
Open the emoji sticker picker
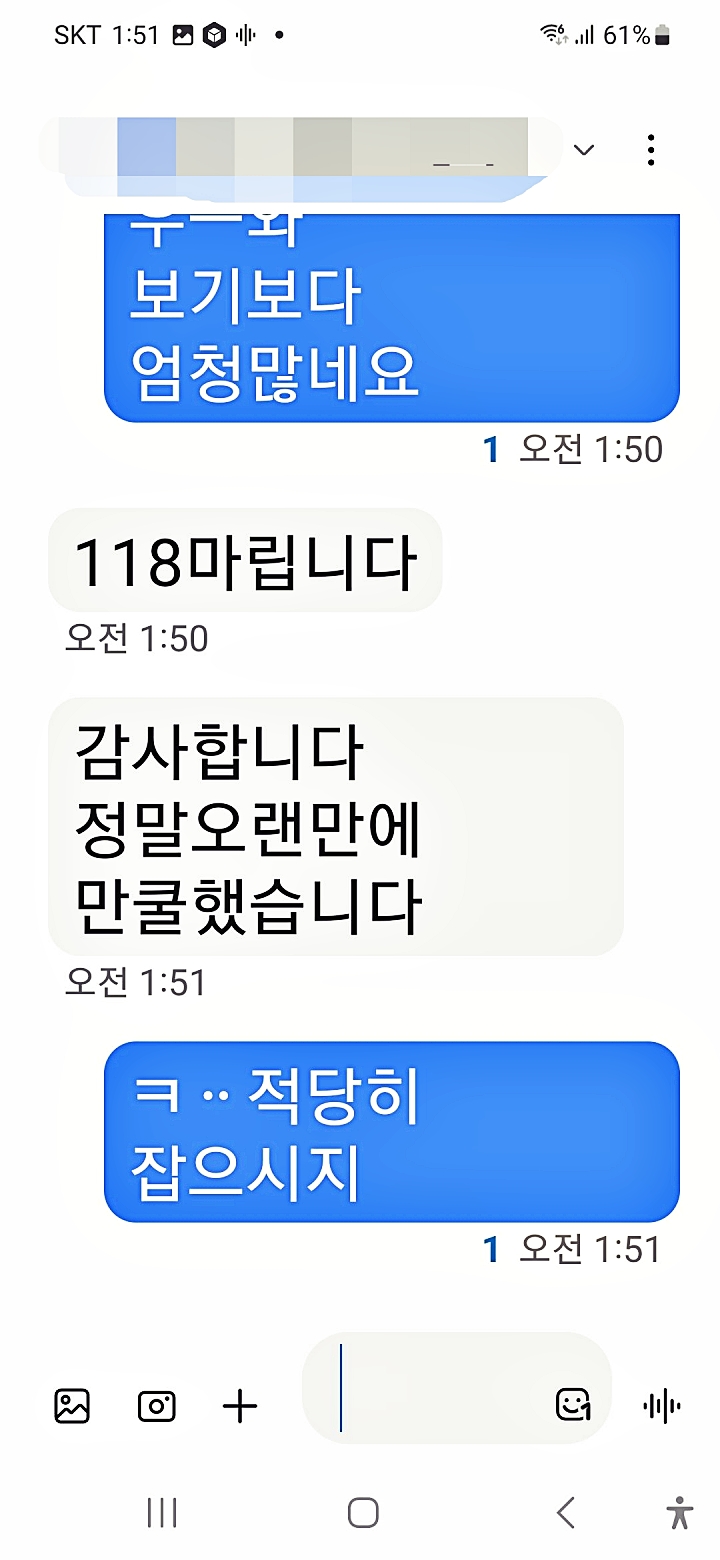pyautogui.click(x=572, y=1404)
